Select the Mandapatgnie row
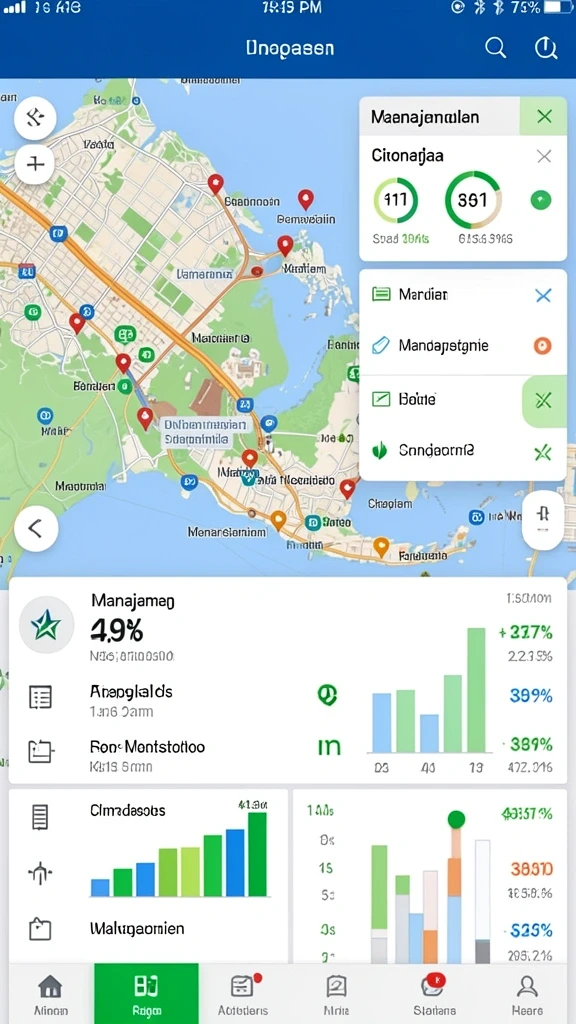The width and height of the screenshot is (576, 1024). click(x=463, y=346)
